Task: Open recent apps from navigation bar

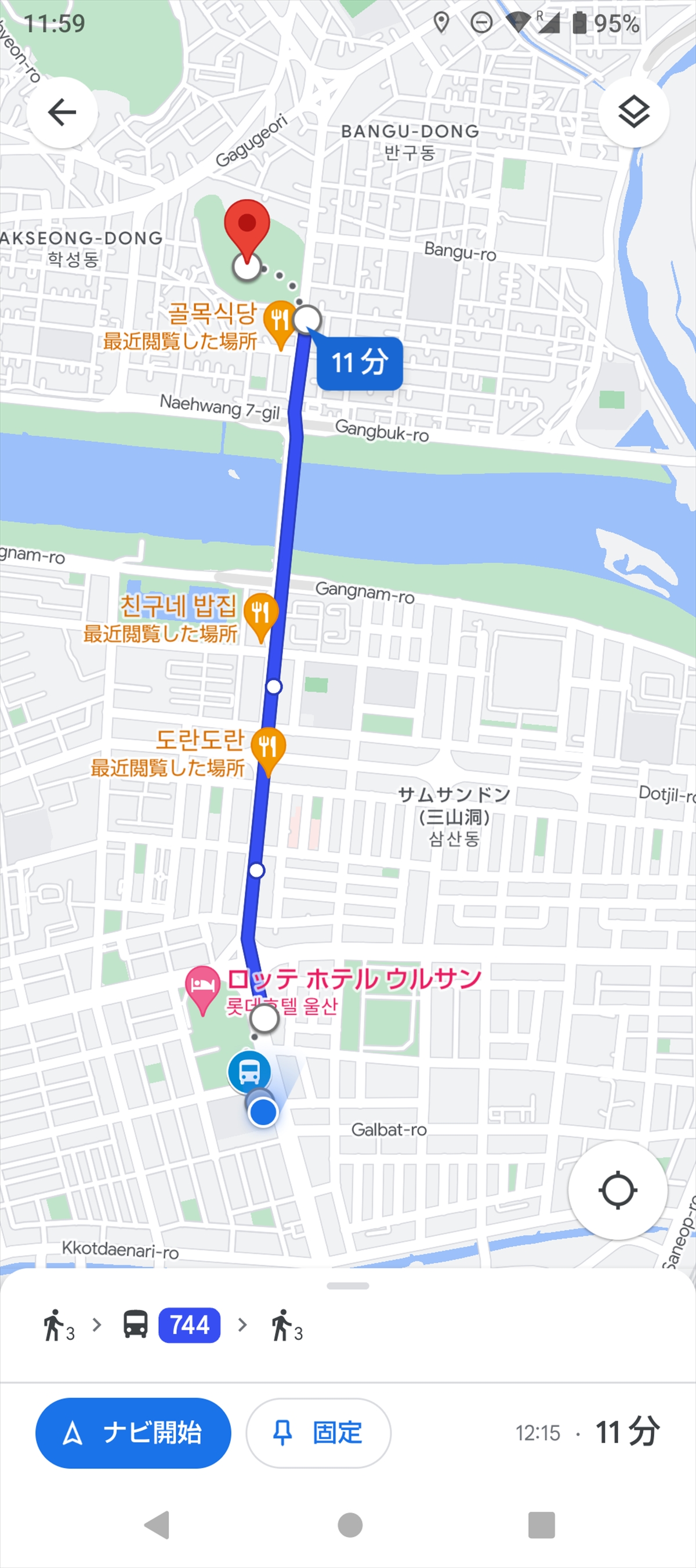Action: [x=541, y=1525]
